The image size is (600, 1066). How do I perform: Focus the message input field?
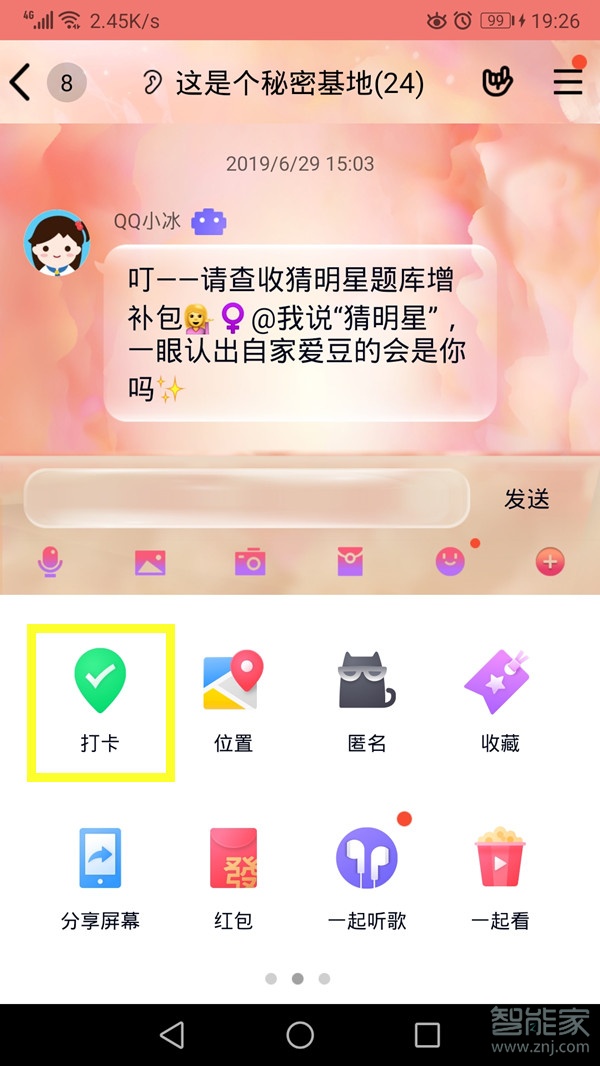point(246,497)
